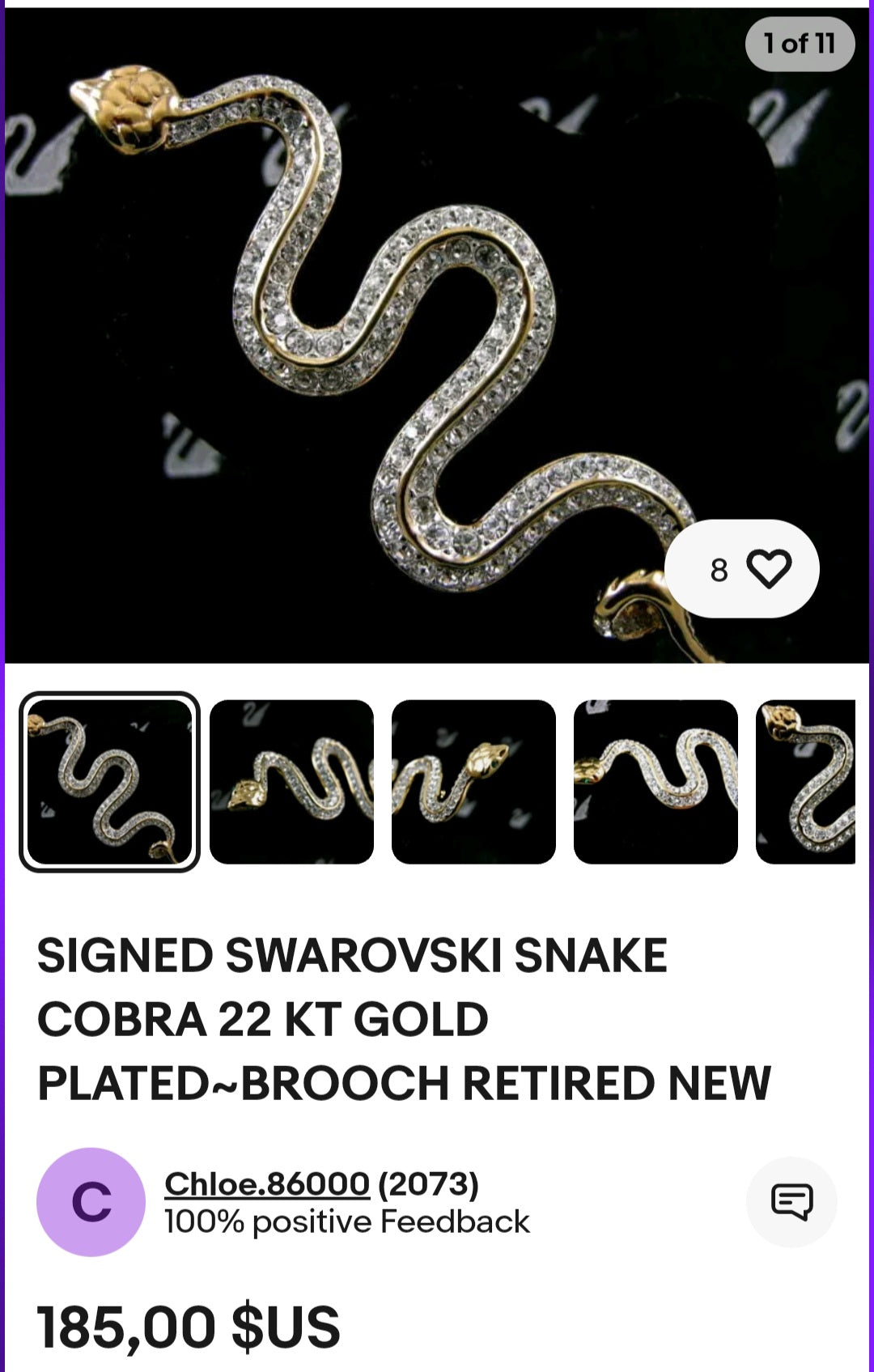Show the third gallery thumbnail
The height and width of the screenshot is (1372, 874).
click(473, 782)
